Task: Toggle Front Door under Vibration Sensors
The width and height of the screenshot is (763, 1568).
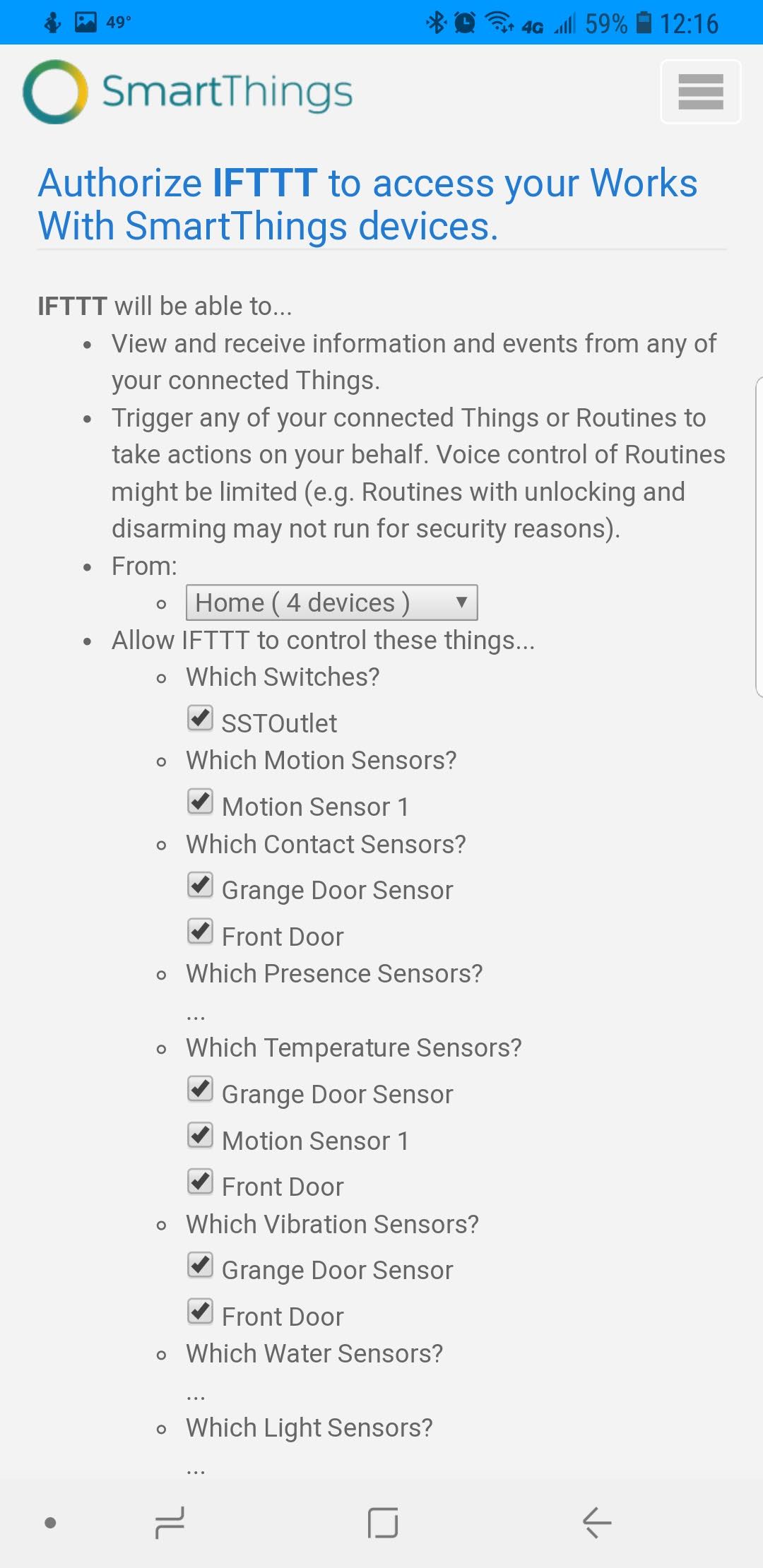Action: tap(201, 1312)
